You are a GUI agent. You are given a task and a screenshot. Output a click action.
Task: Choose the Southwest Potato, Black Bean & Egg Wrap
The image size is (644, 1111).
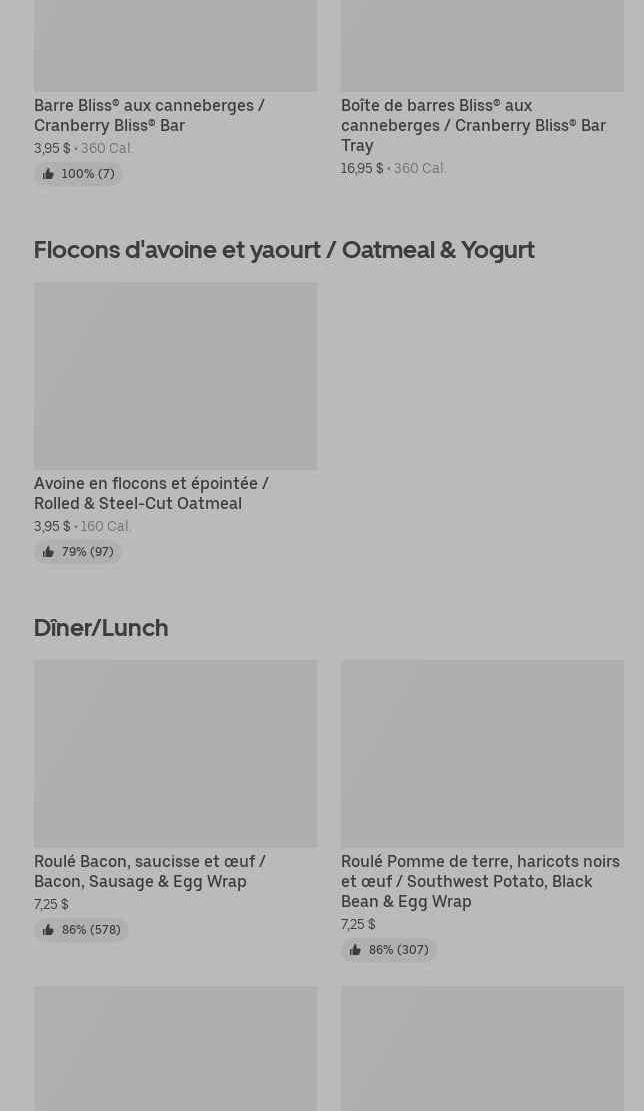pos(480,881)
